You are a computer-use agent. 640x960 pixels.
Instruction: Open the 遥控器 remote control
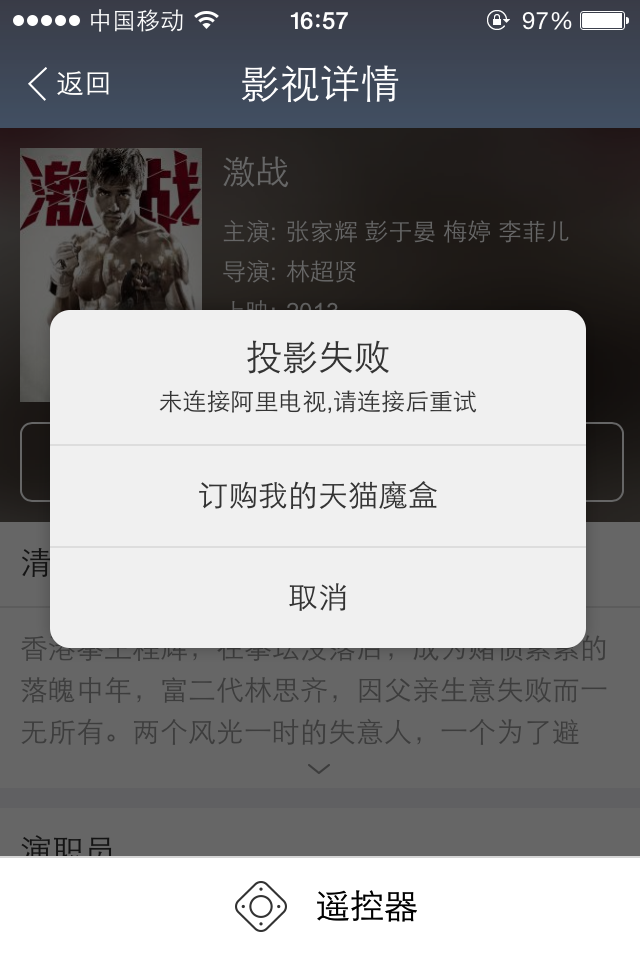tap(325, 907)
